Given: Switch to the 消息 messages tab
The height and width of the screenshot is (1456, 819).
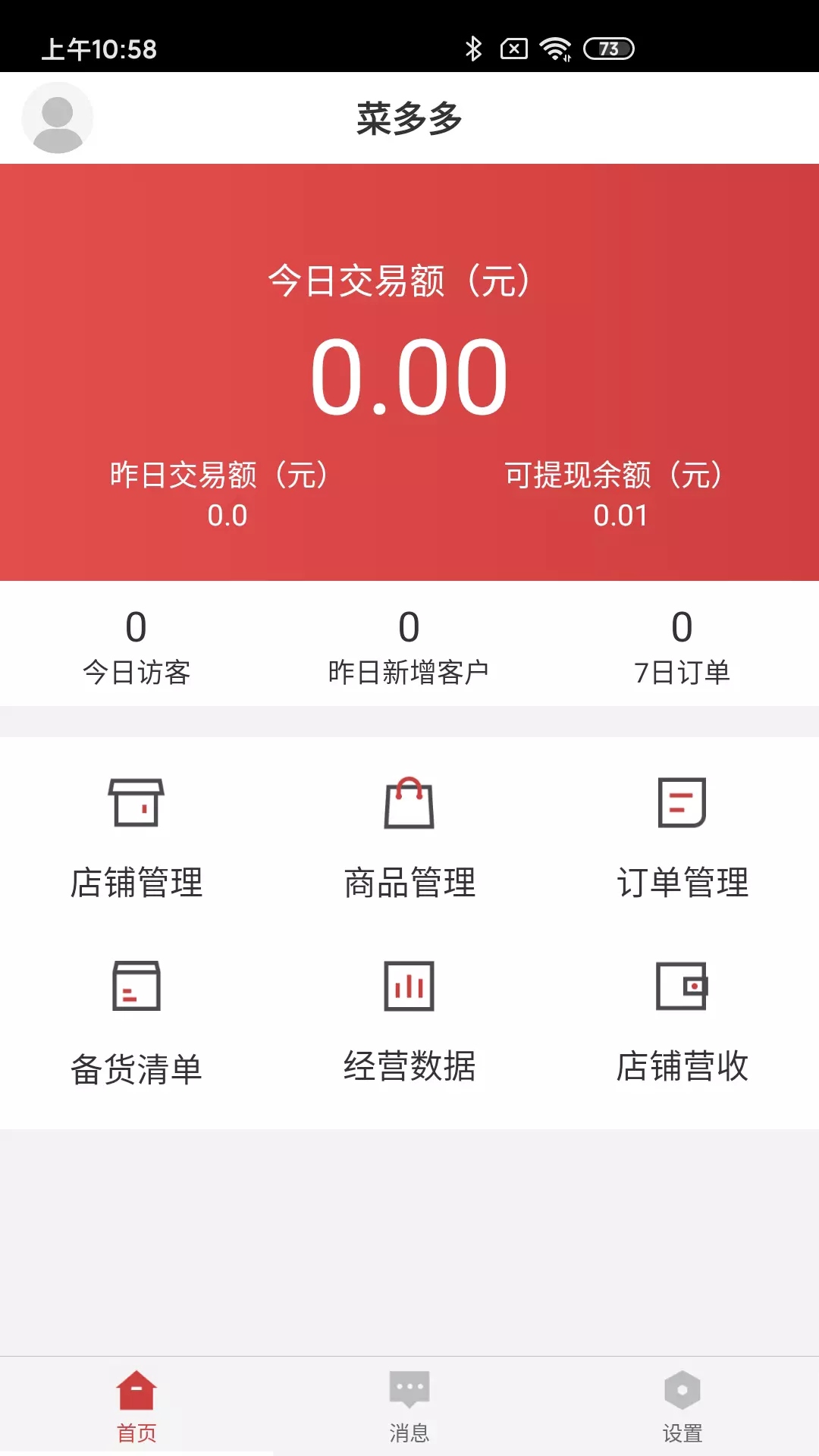Looking at the screenshot, I should pos(409,1407).
